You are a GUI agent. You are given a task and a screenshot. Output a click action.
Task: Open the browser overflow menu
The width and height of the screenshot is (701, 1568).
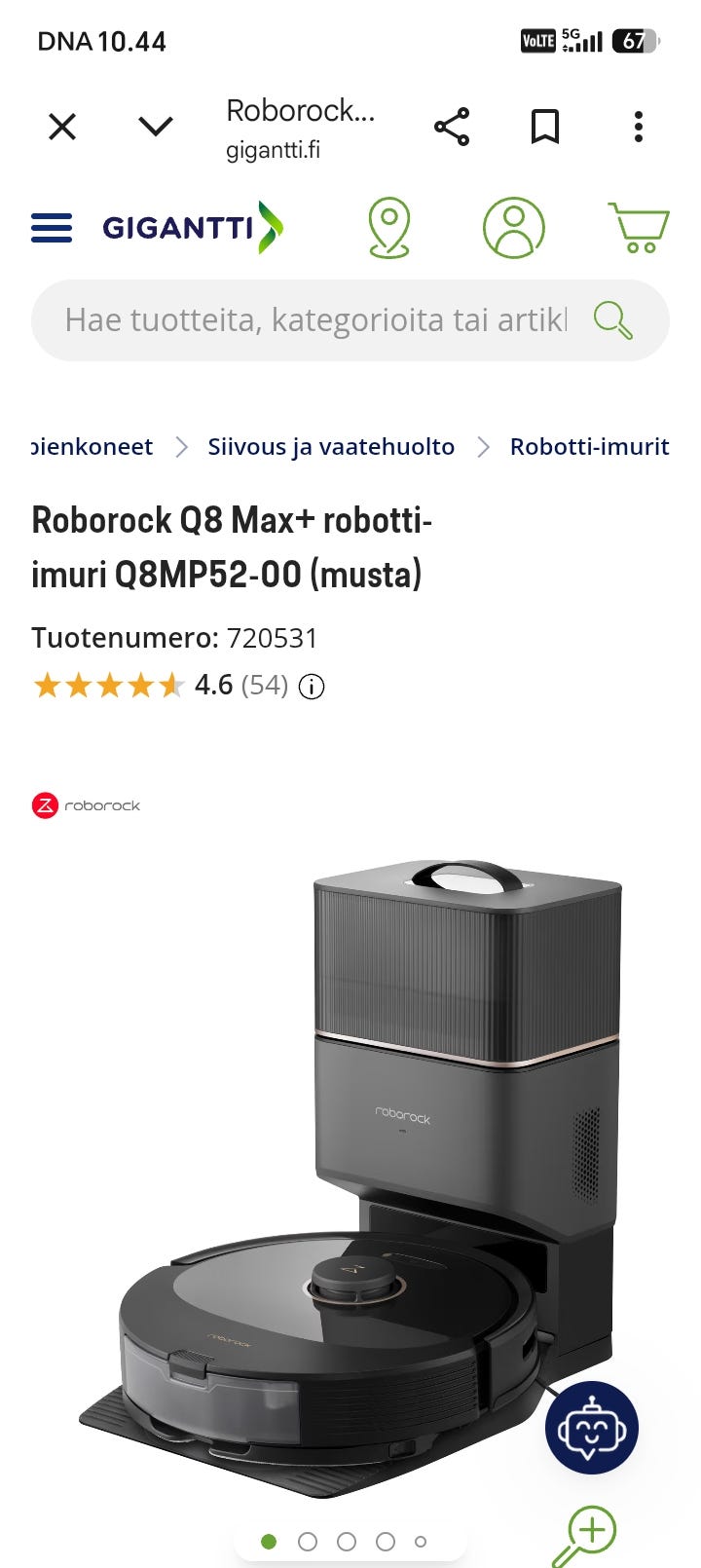(x=639, y=127)
